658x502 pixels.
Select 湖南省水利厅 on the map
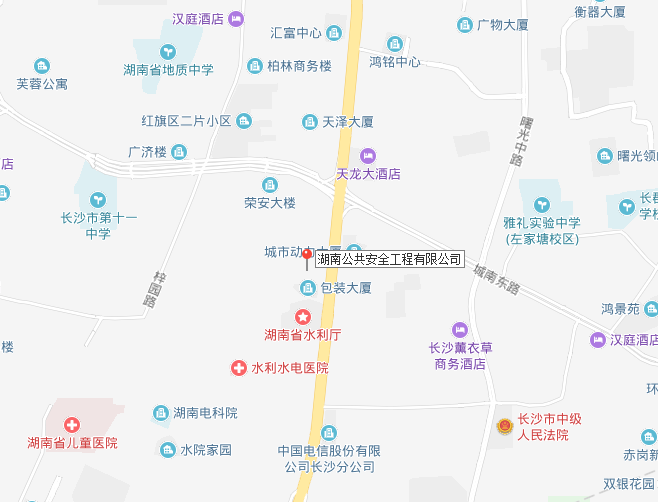coord(303,316)
